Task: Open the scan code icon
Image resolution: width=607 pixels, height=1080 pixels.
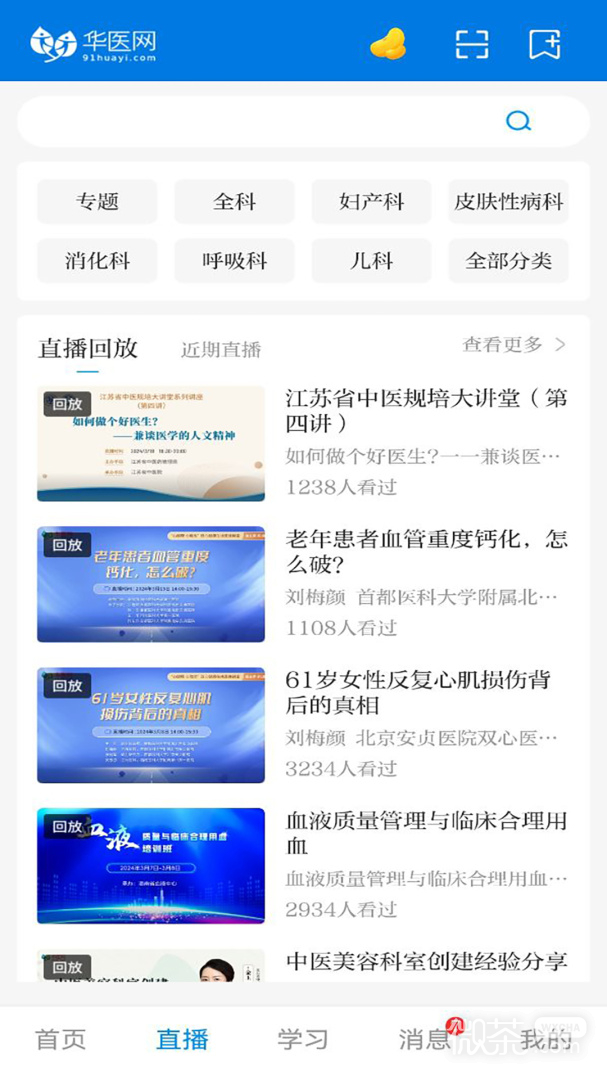Action: click(472, 44)
